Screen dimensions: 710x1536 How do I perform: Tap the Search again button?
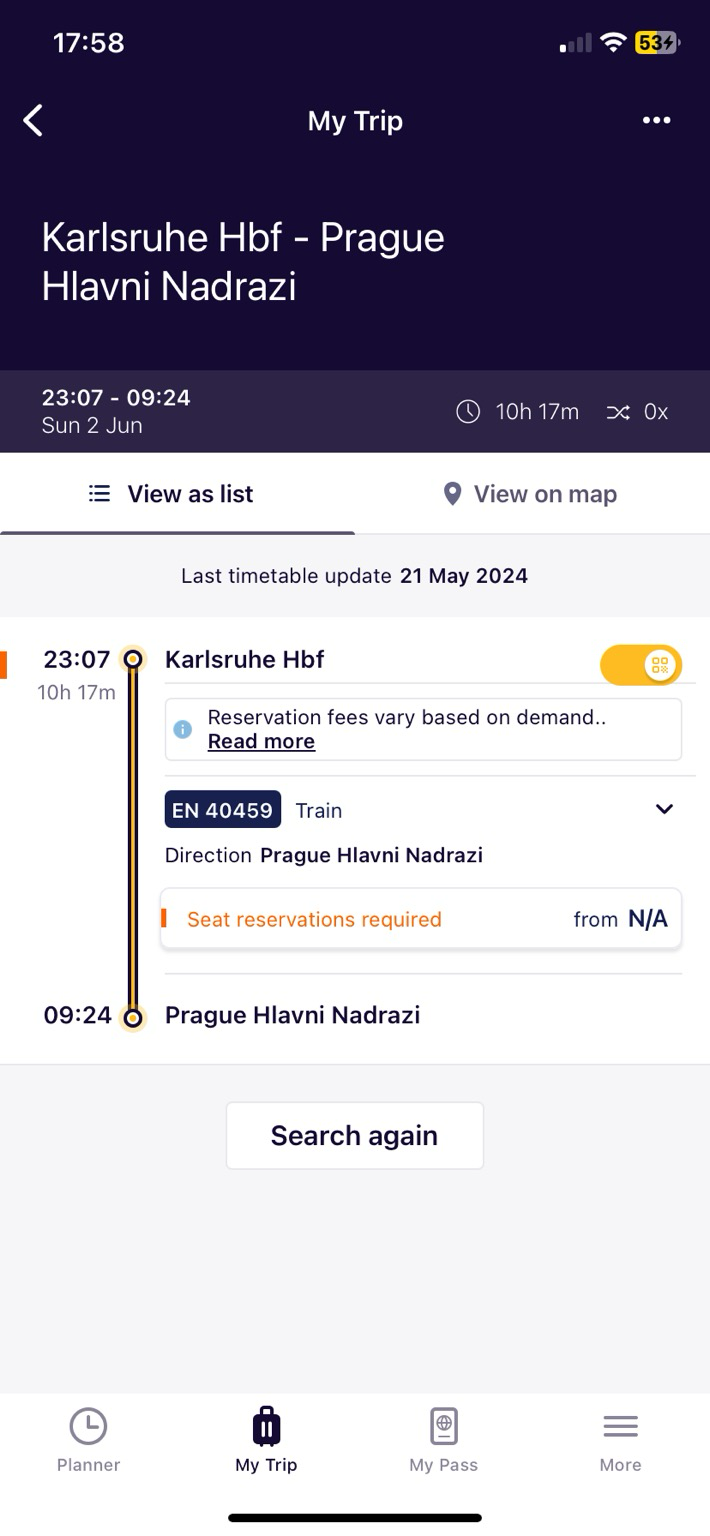355,1136
